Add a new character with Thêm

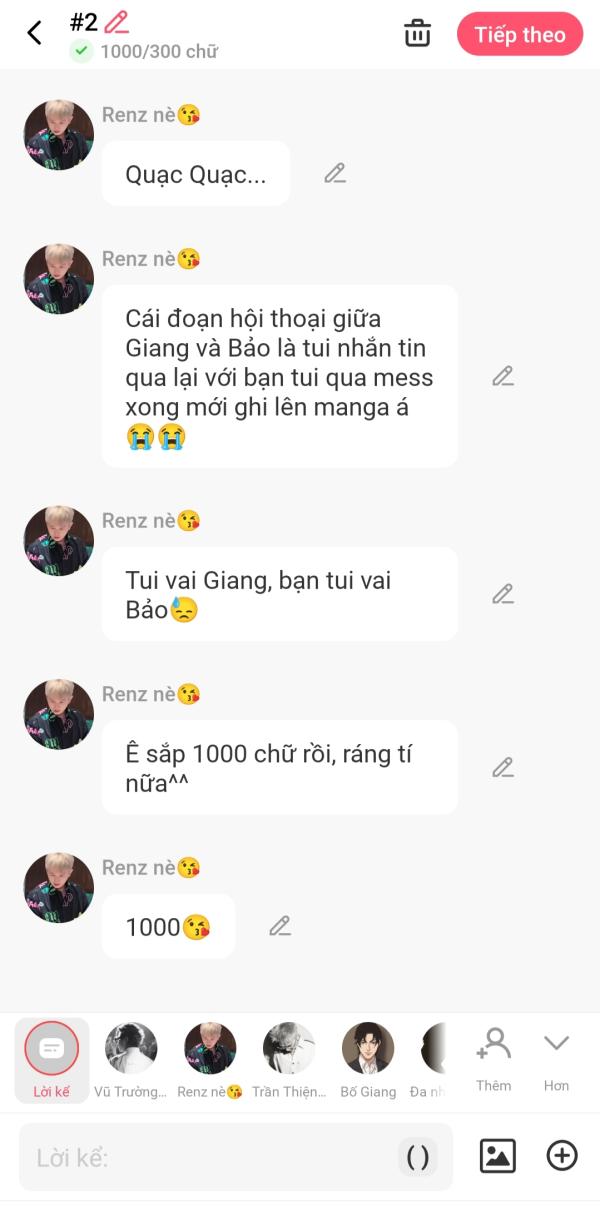(x=494, y=1059)
